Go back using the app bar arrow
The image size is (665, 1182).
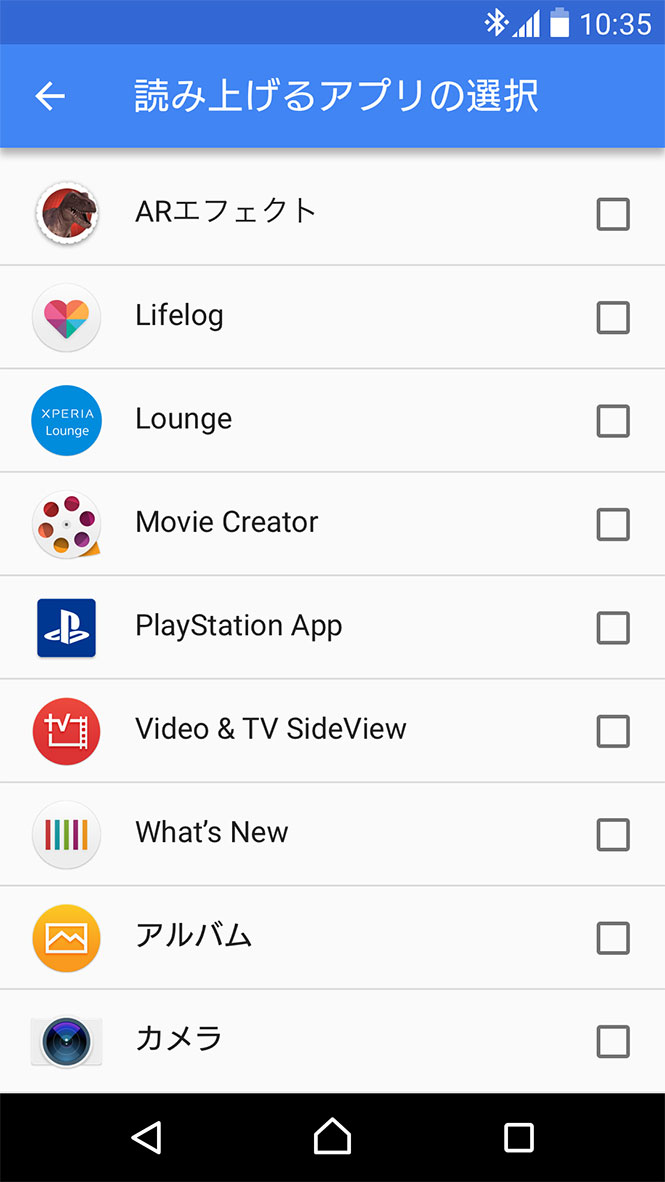click(x=49, y=96)
